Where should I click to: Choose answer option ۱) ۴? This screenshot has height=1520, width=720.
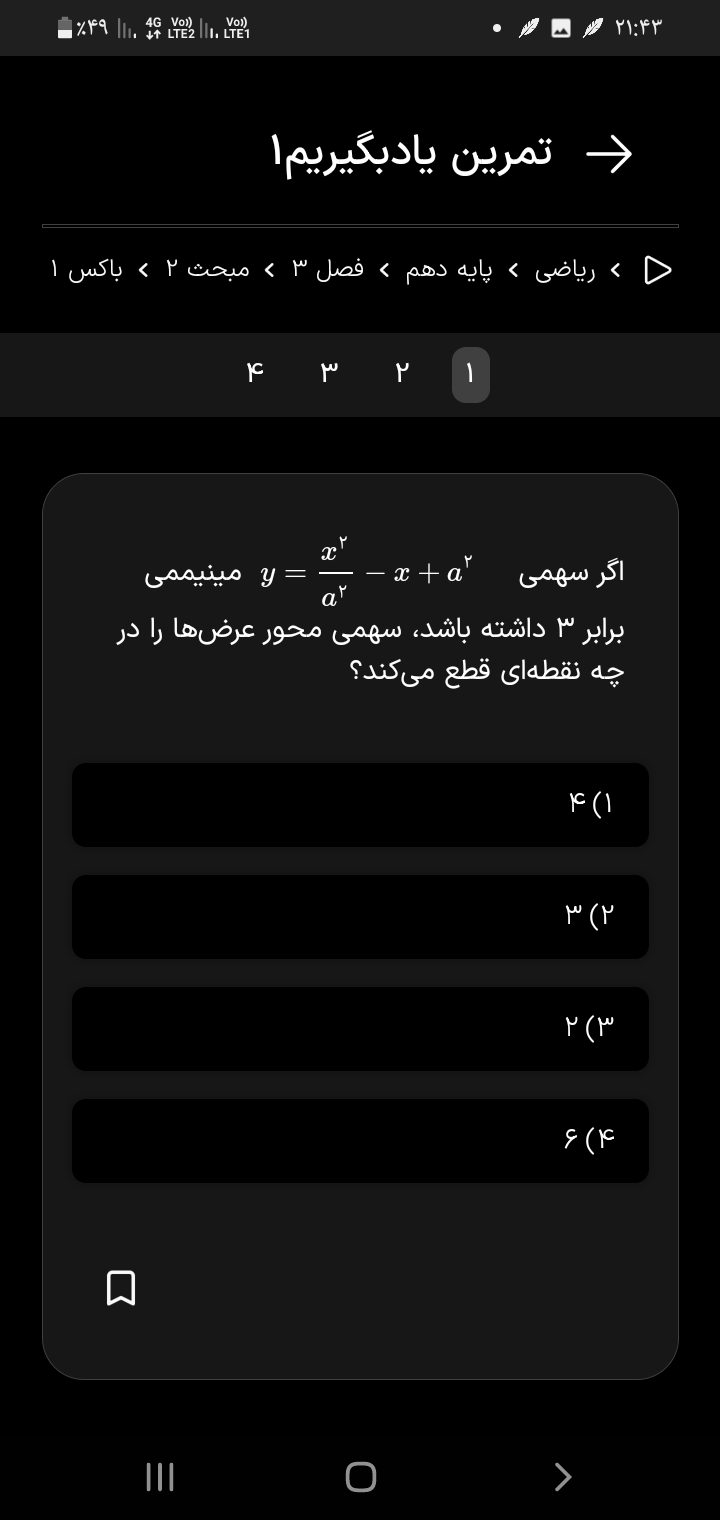[x=360, y=804]
